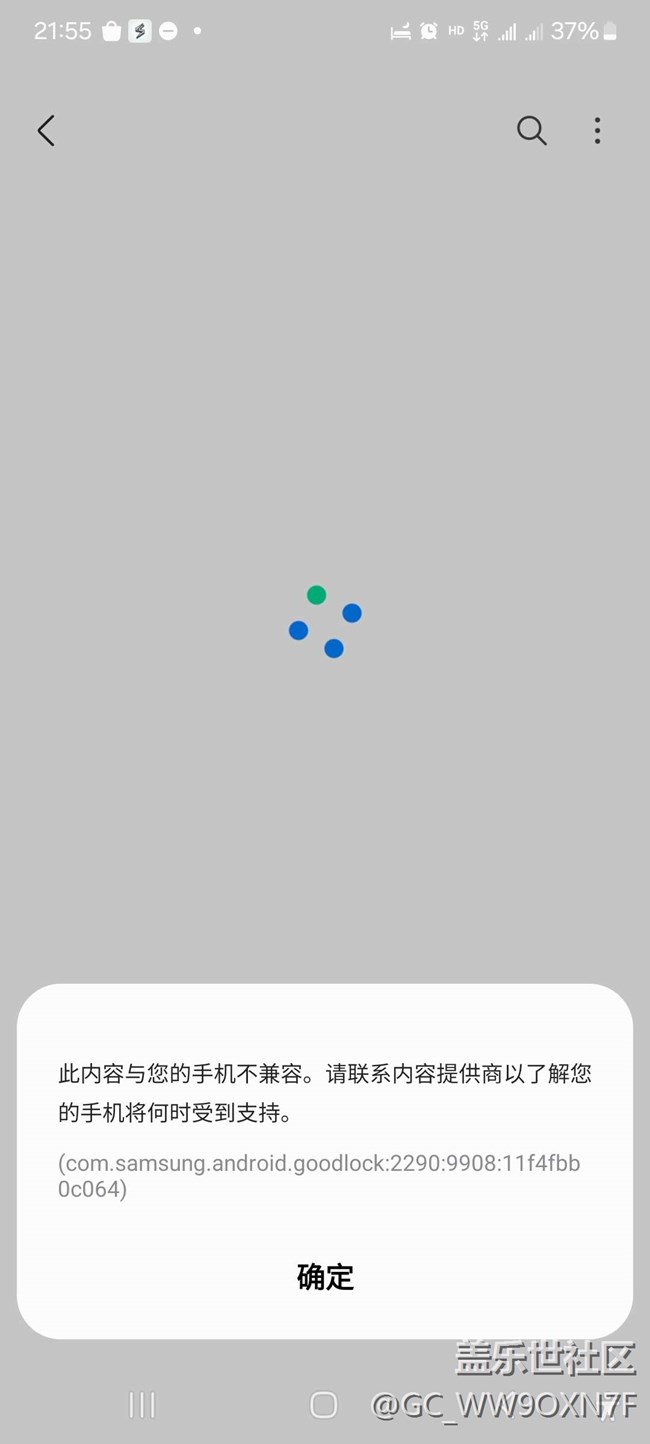Open the search icon

[531, 131]
